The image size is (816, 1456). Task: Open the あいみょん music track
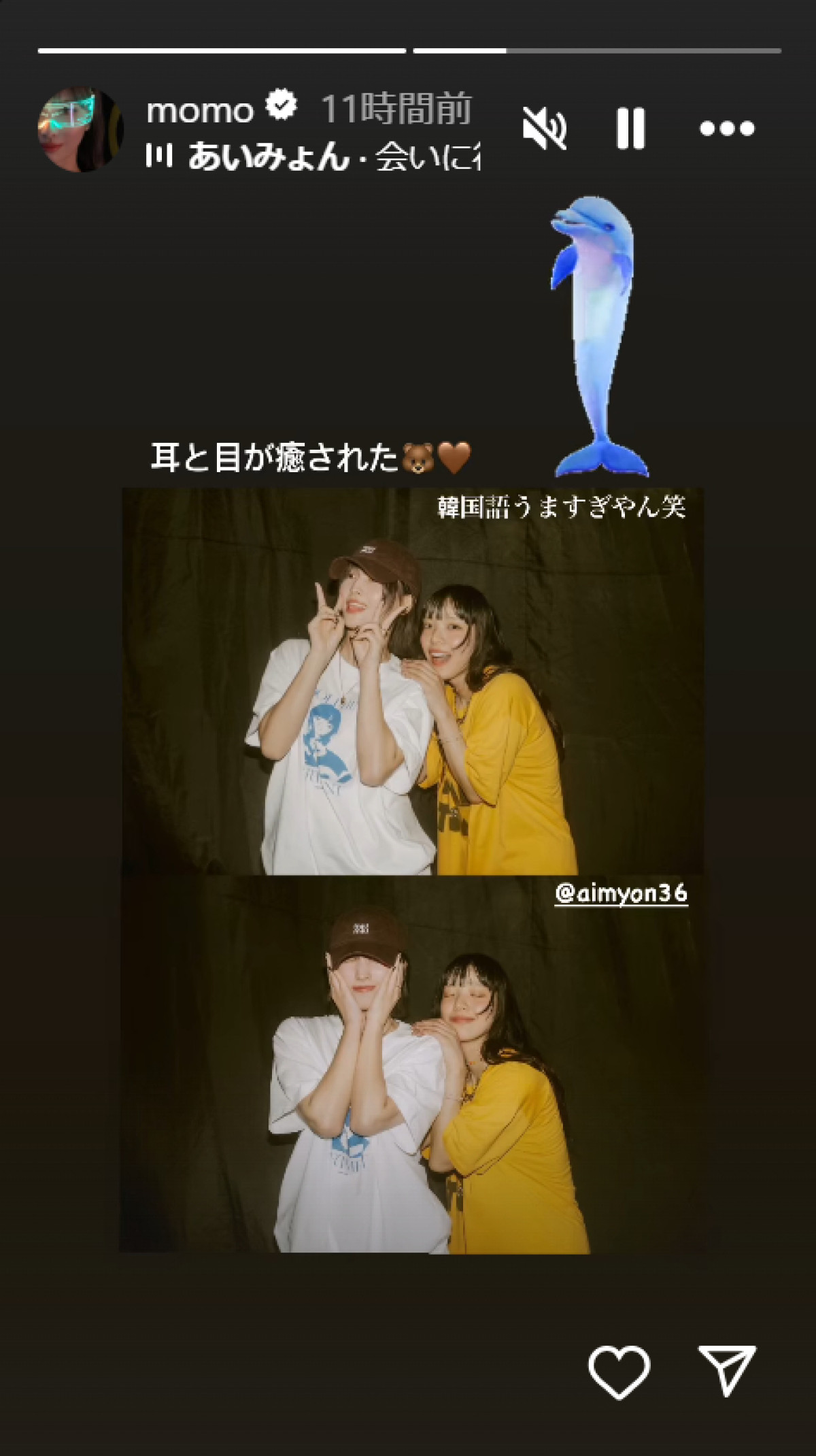313,157
